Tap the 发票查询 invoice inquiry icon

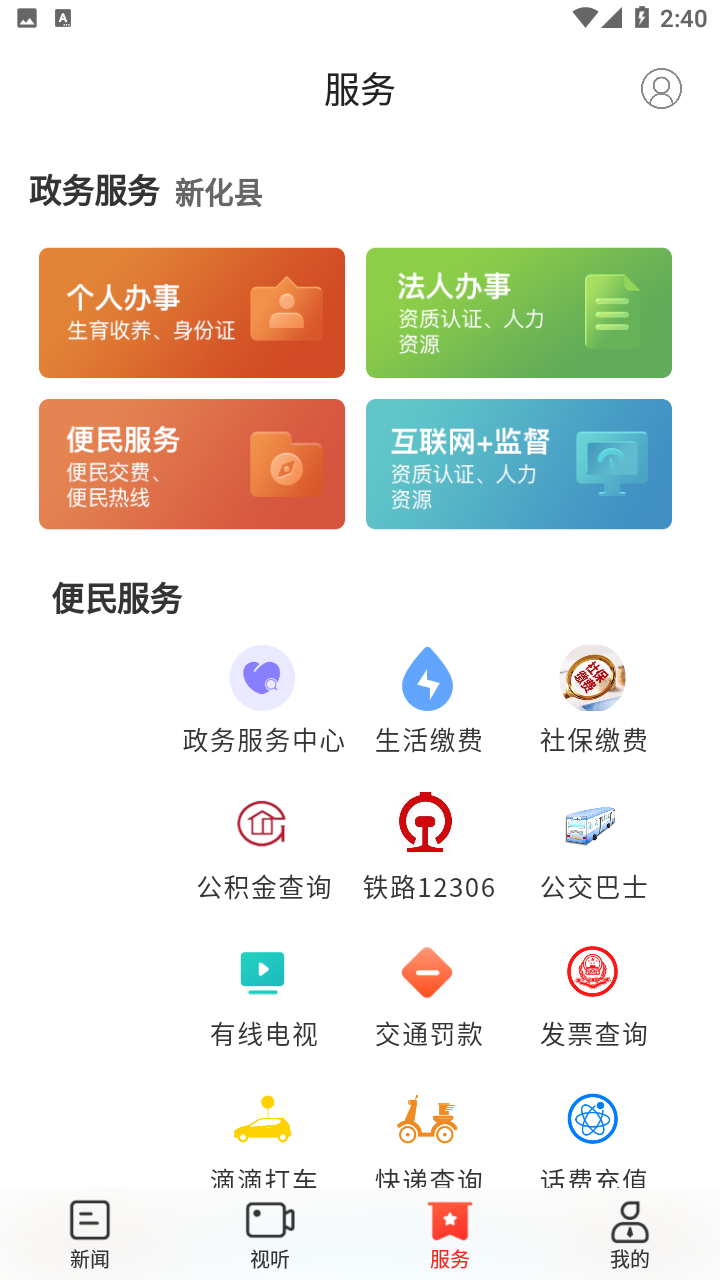tap(592, 972)
